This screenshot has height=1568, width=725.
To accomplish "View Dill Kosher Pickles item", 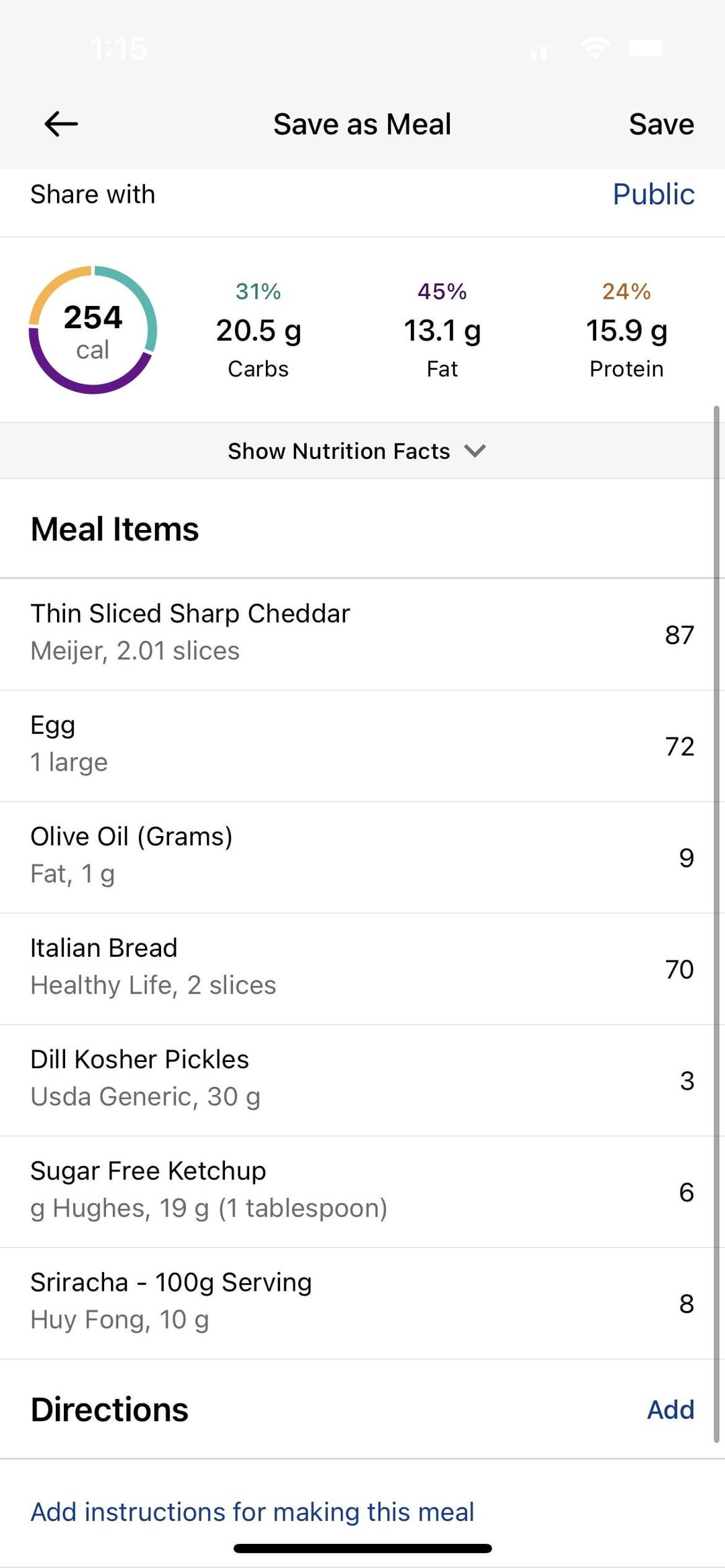I will tap(356, 1080).
